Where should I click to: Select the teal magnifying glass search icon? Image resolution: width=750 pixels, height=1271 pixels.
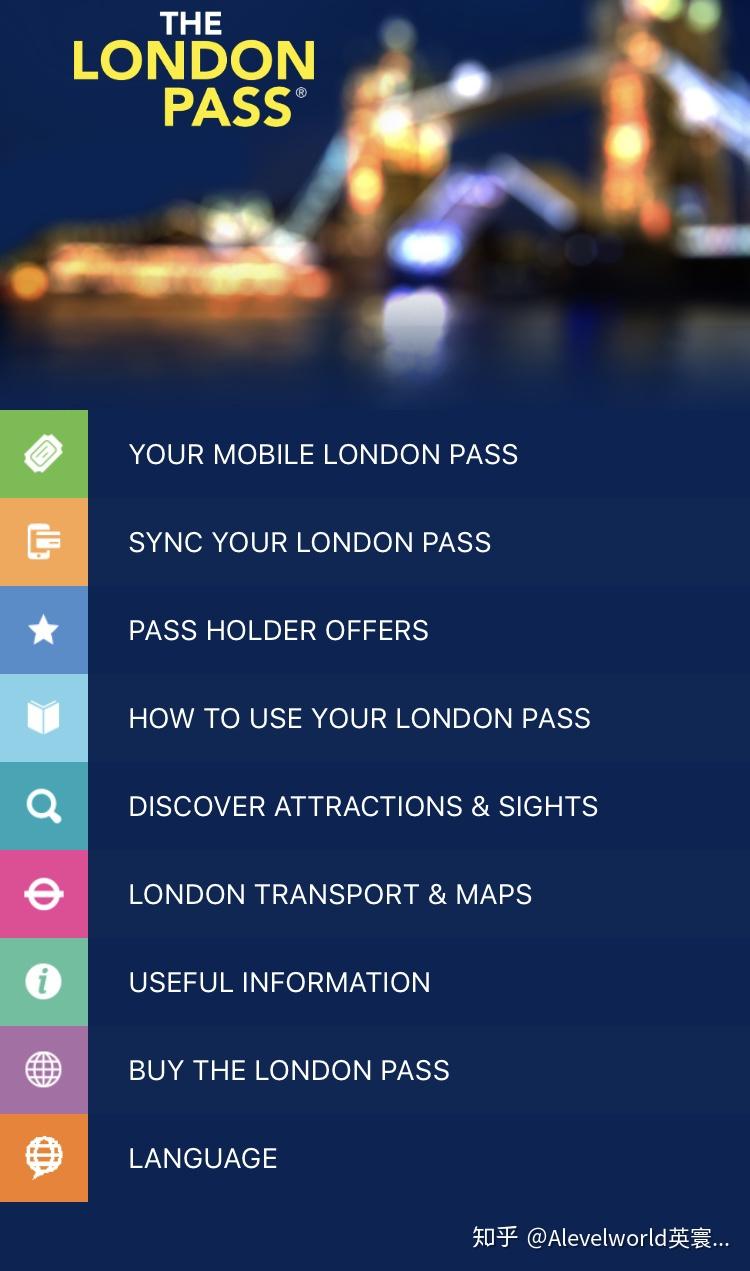coord(44,806)
